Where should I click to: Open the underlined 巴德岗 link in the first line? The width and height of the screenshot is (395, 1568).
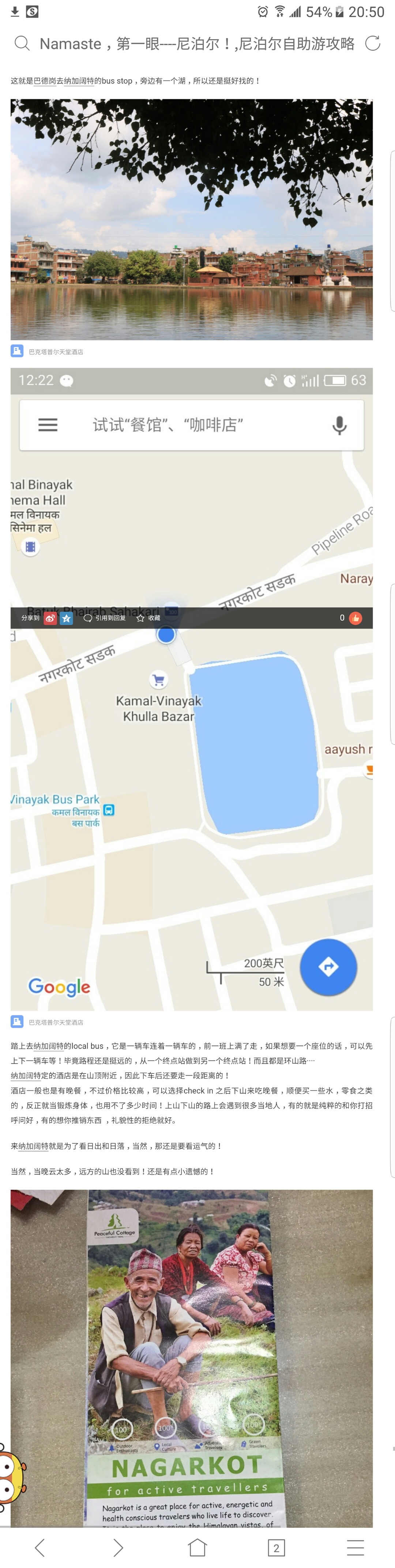(44, 81)
